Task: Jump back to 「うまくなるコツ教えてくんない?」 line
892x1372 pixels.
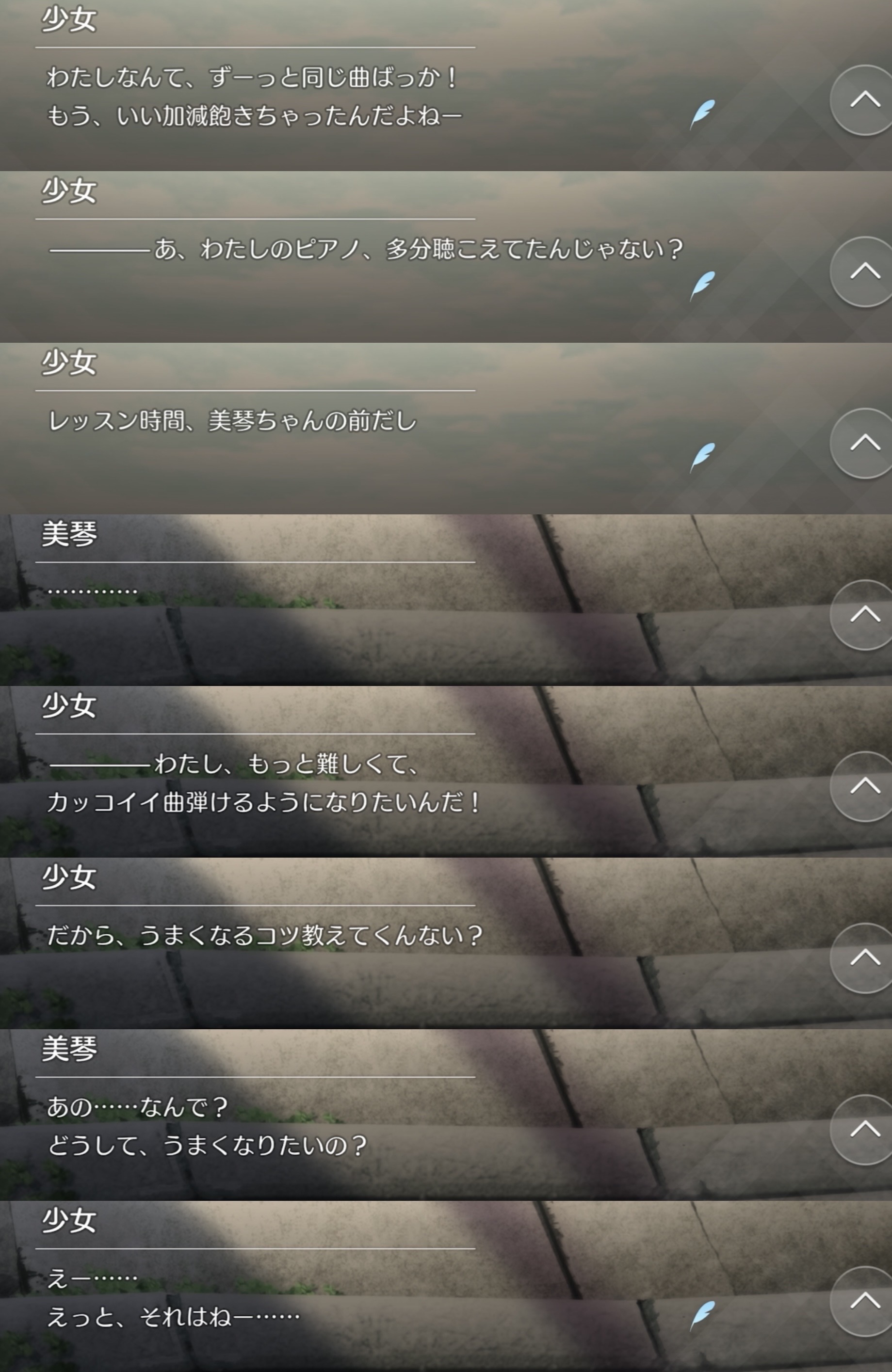Action: pos(863,957)
